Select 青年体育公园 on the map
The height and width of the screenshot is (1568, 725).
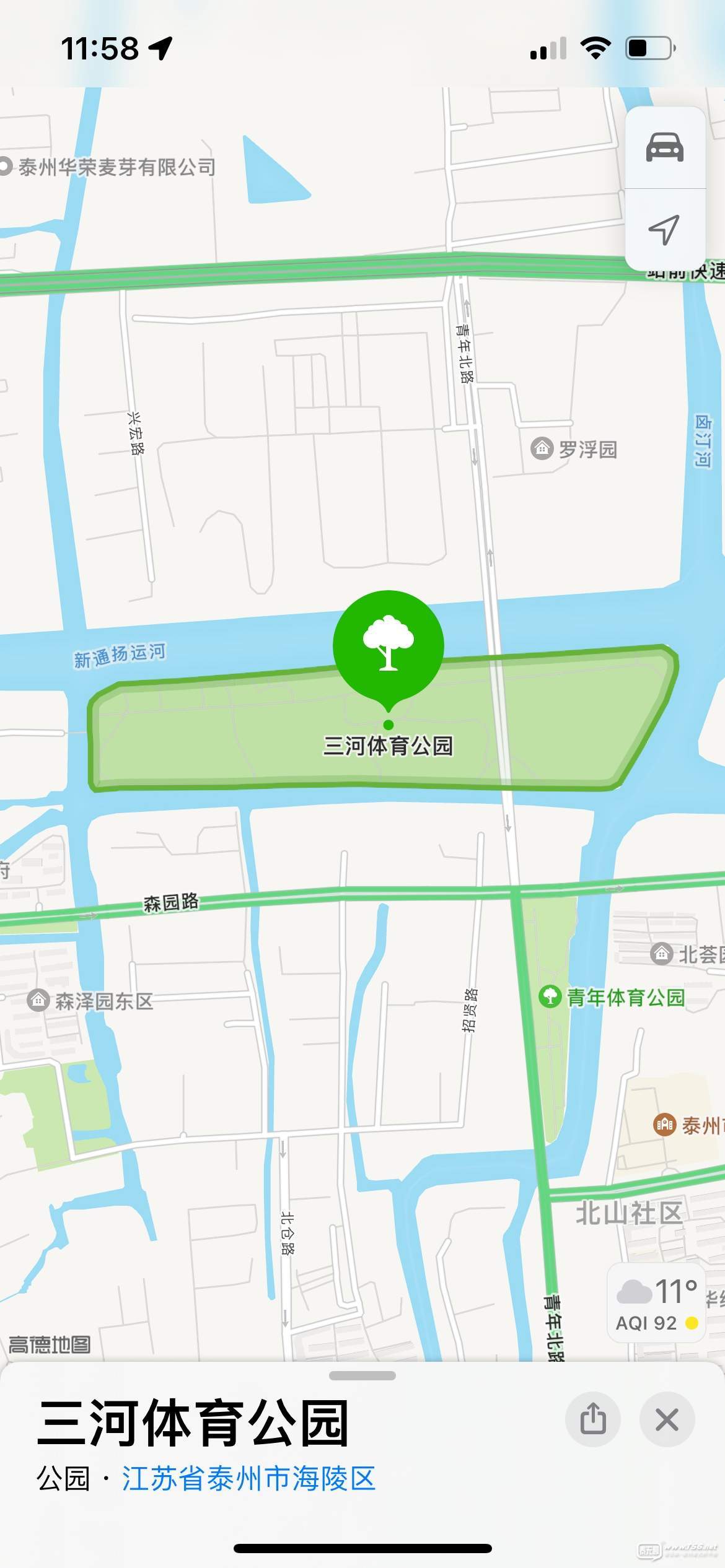tap(612, 998)
